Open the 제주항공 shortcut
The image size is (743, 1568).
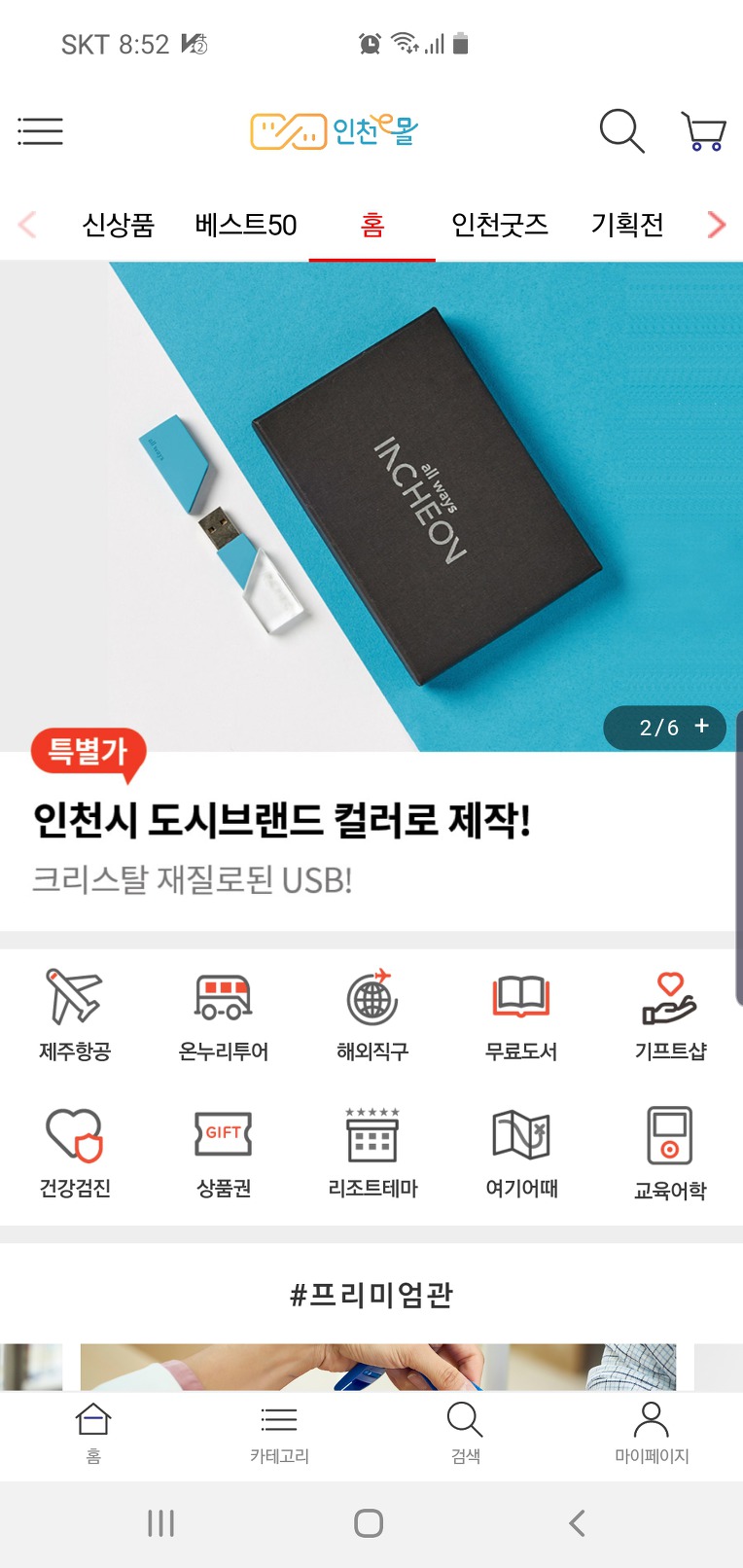point(75,1014)
